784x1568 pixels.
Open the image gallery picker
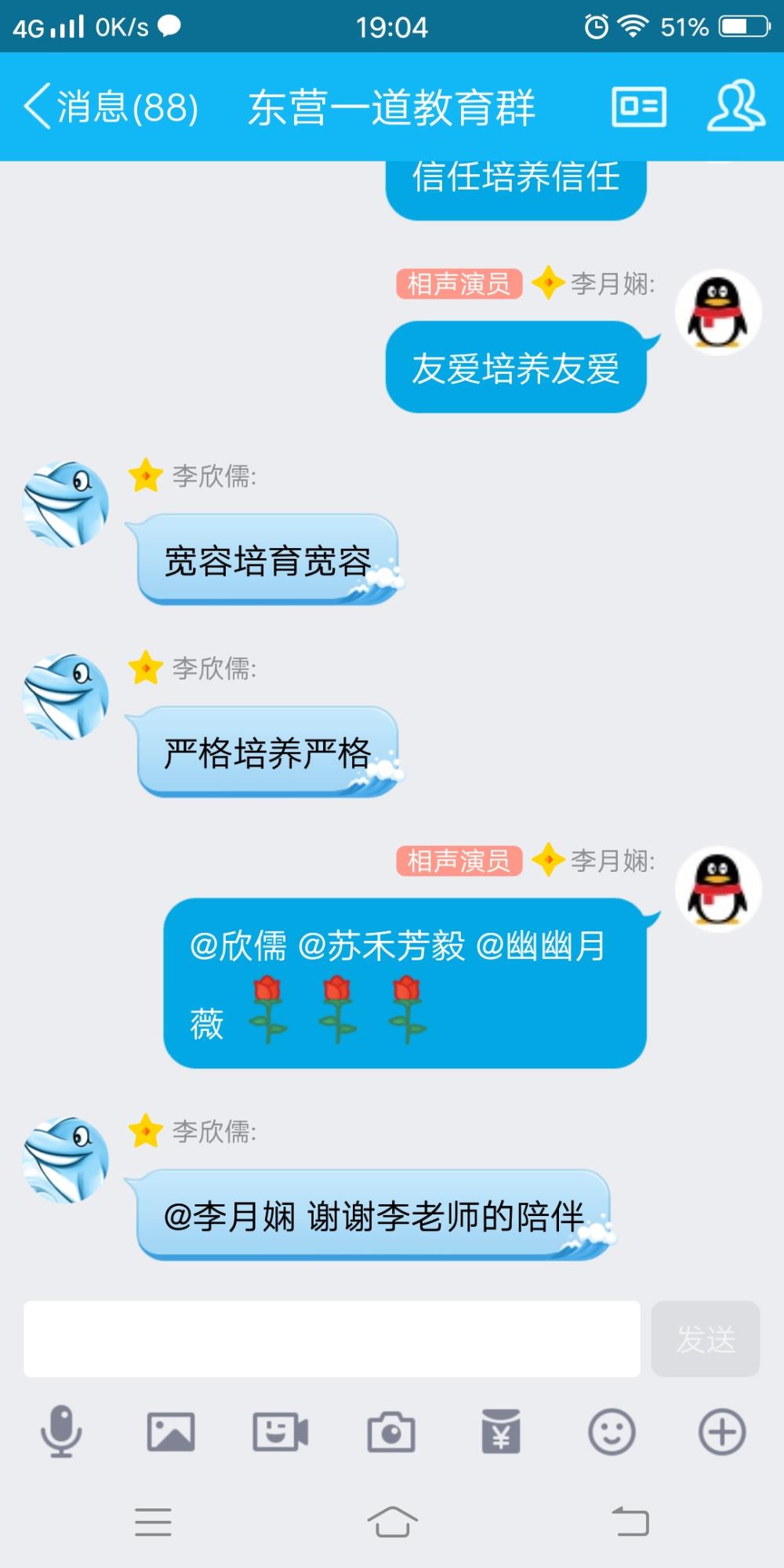[171, 1432]
